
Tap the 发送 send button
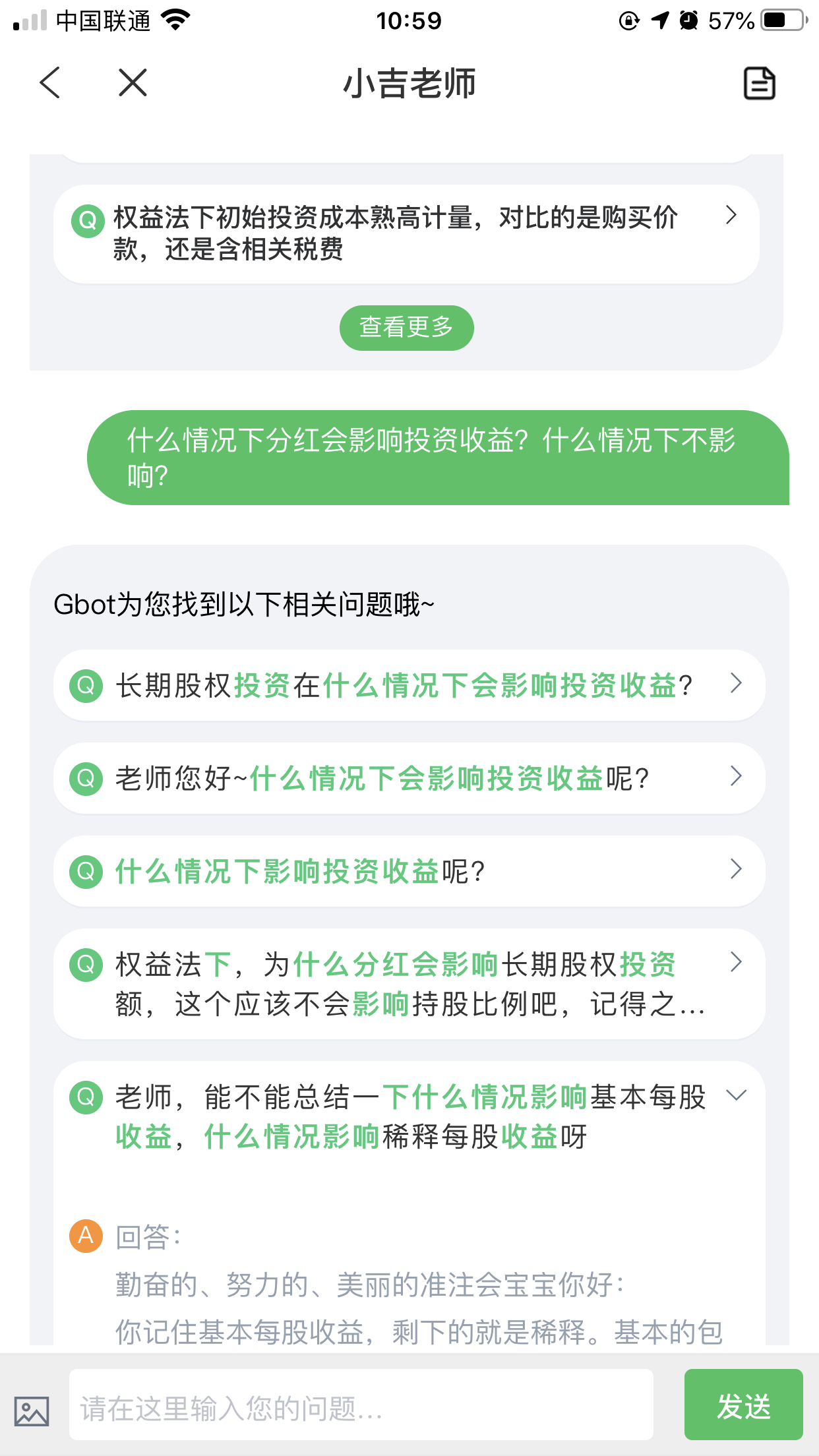(x=743, y=1407)
